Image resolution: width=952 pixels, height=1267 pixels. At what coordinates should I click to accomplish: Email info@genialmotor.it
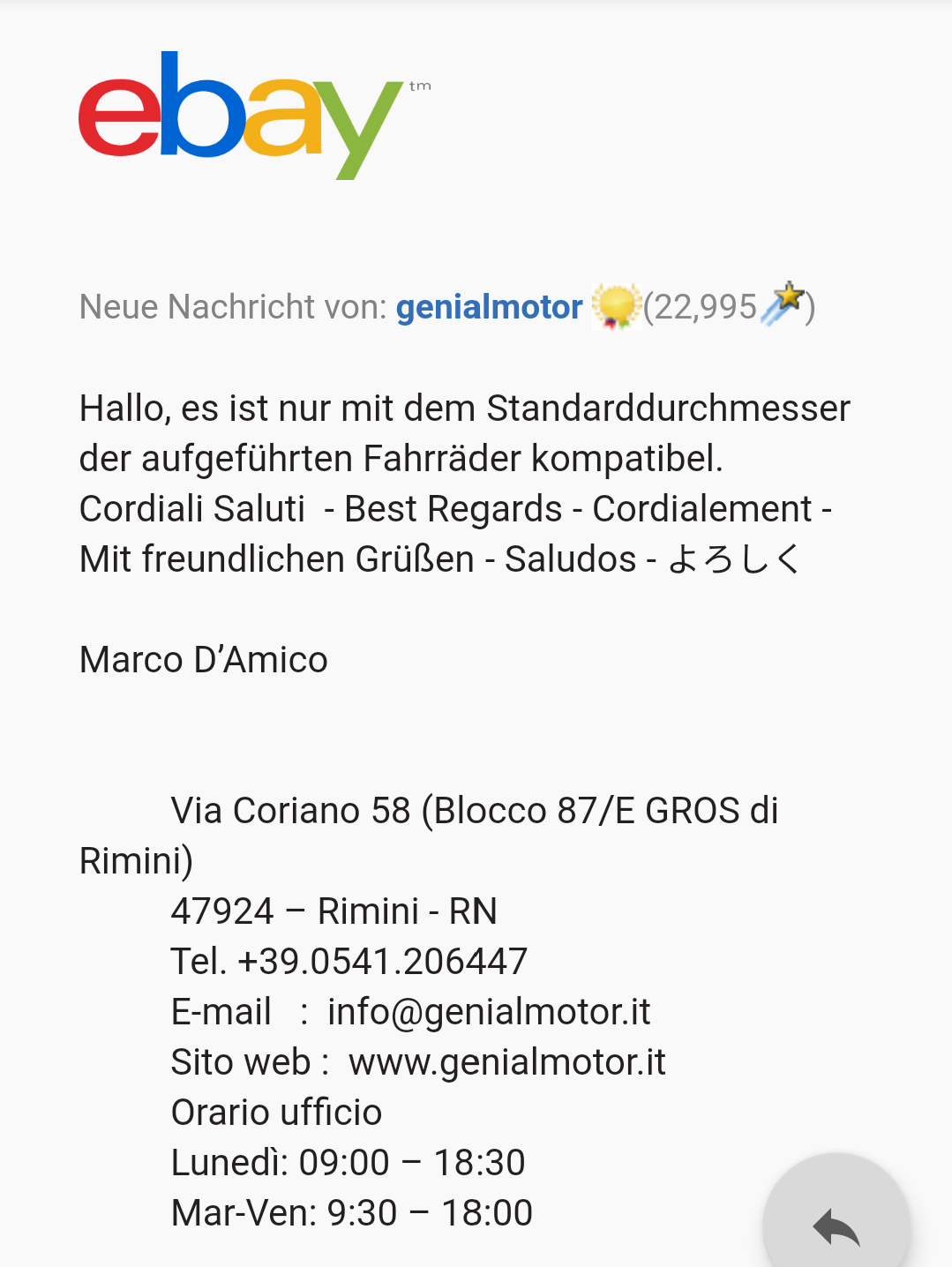click(489, 1012)
